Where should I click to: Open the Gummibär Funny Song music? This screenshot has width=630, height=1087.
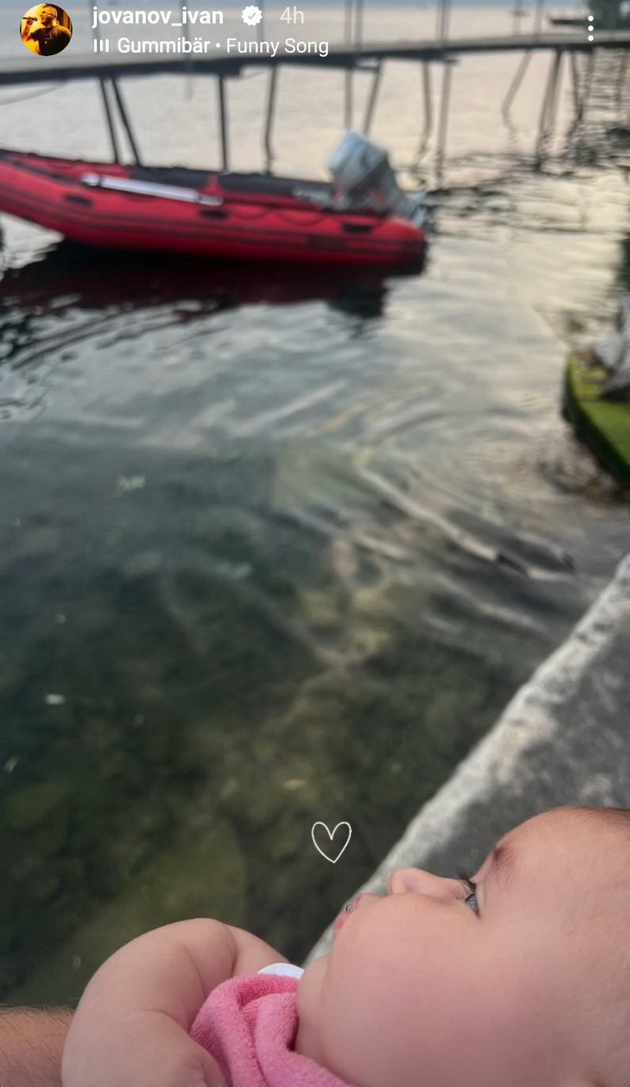pos(211,46)
